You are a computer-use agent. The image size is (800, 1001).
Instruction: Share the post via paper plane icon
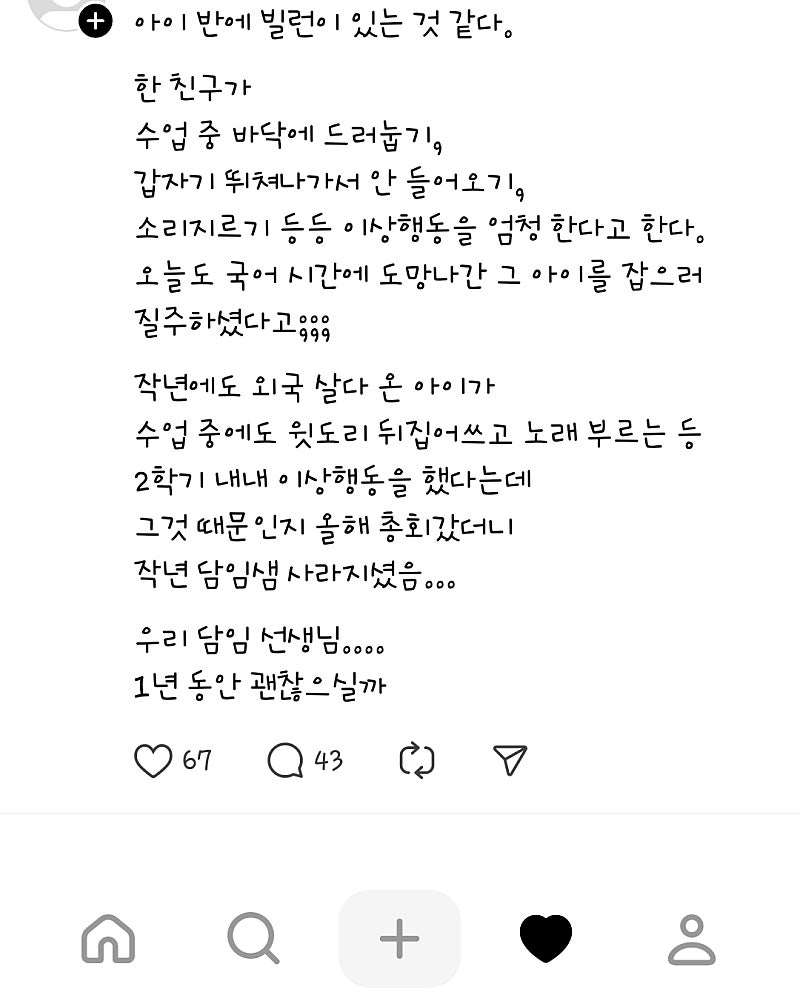point(510,761)
